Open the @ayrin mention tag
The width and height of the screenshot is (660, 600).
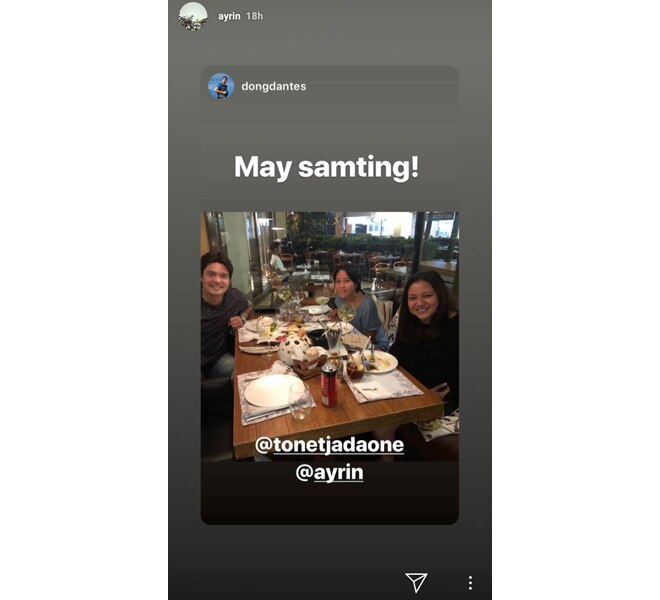tap(329, 473)
